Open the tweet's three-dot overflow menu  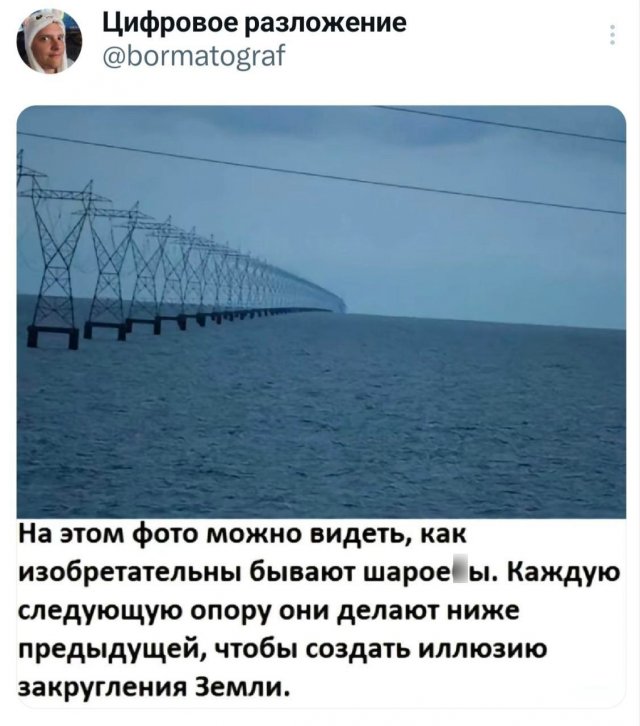coord(612,37)
